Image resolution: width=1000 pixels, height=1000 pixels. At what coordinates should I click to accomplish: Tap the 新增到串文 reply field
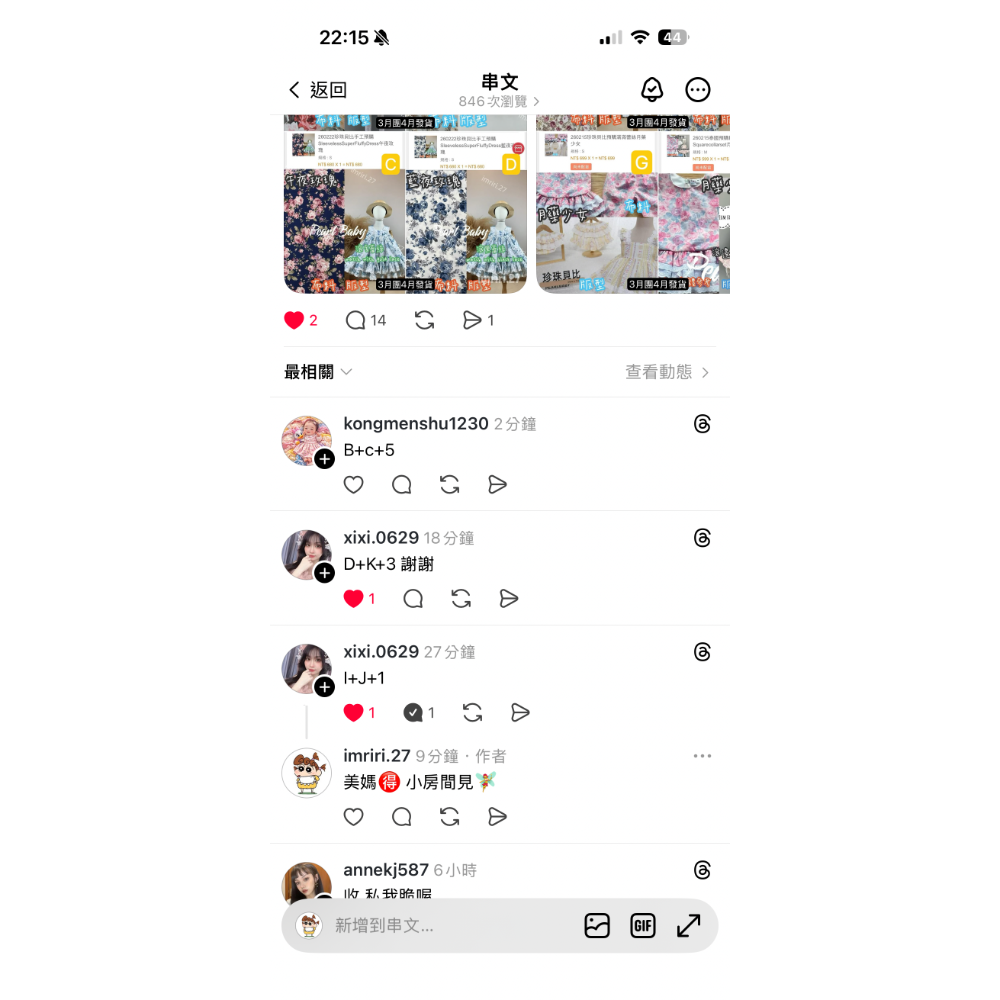440,926
